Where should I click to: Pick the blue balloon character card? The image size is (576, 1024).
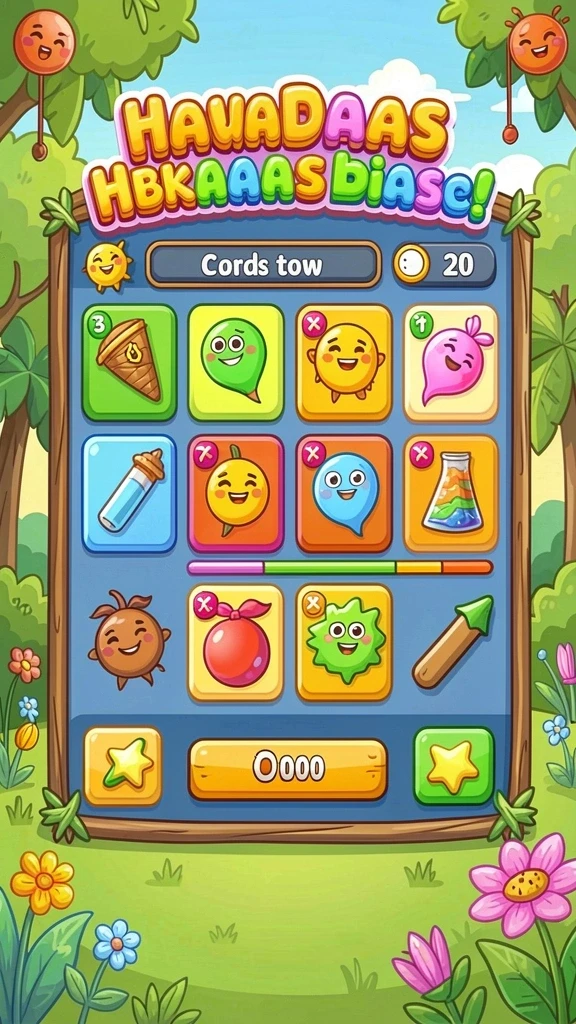pyautogui.click(x=344, y=494)
